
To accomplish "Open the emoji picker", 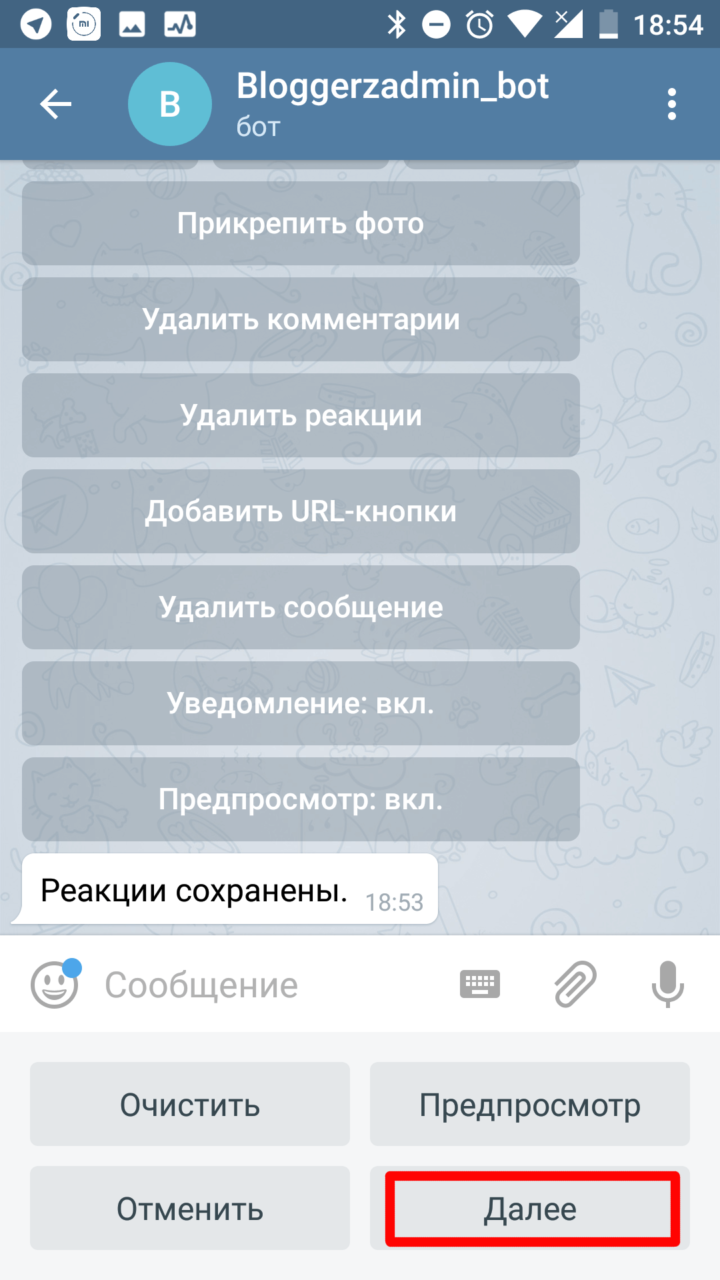I will [x=54, y=984].
